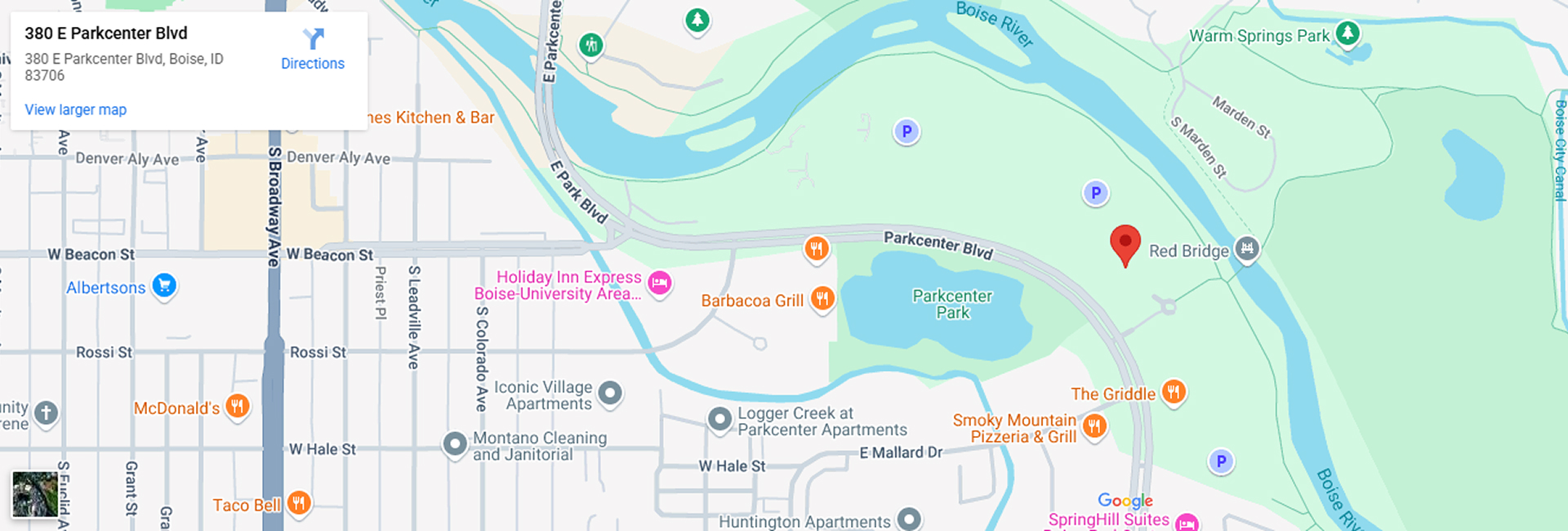Select Logger Creek at Parkcenter Apartments
The height and width of the screenshot is (531, 1568).
719,420
